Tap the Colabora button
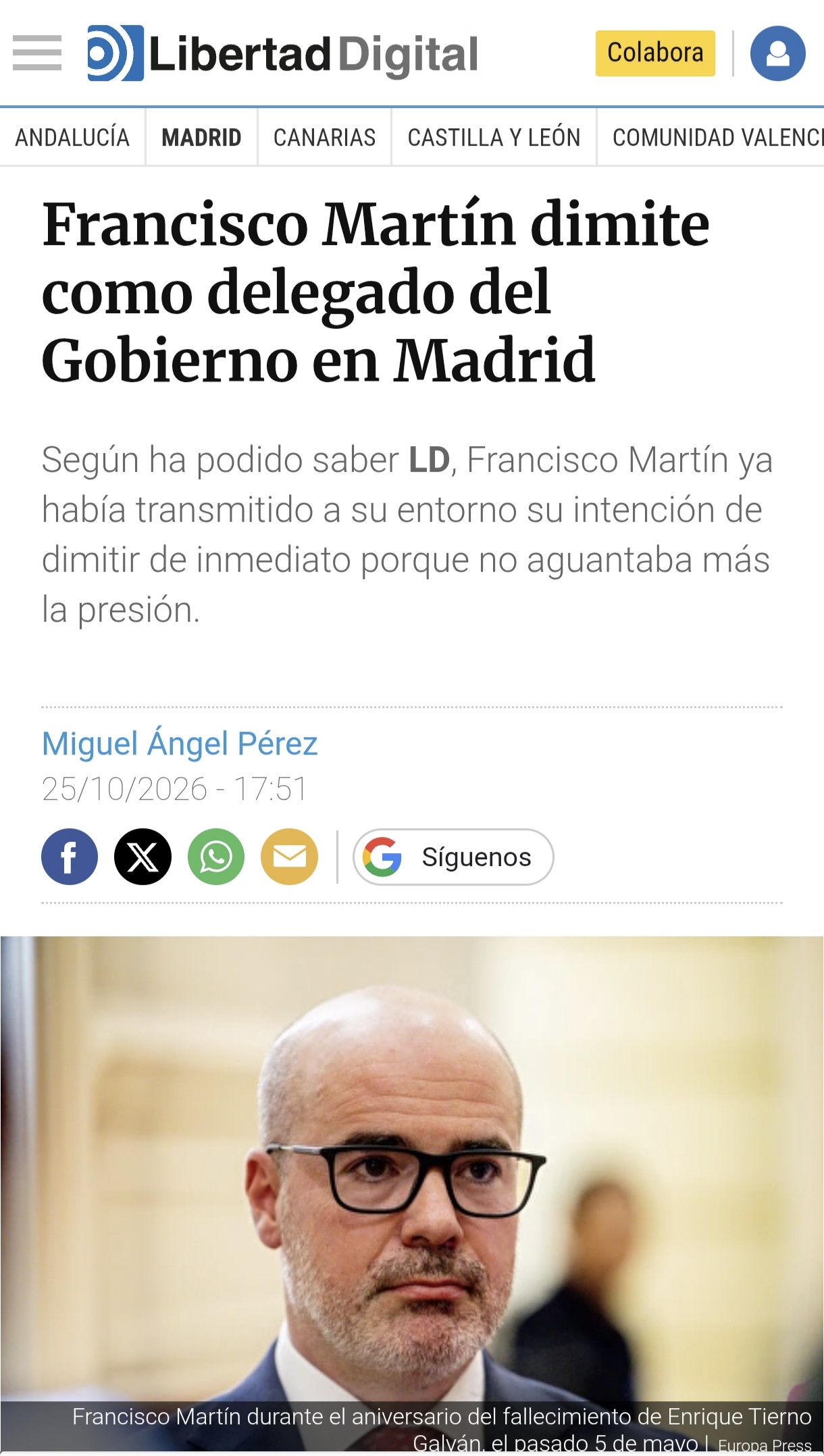Viewport: 824px width, 1456px height. (655, 53)
